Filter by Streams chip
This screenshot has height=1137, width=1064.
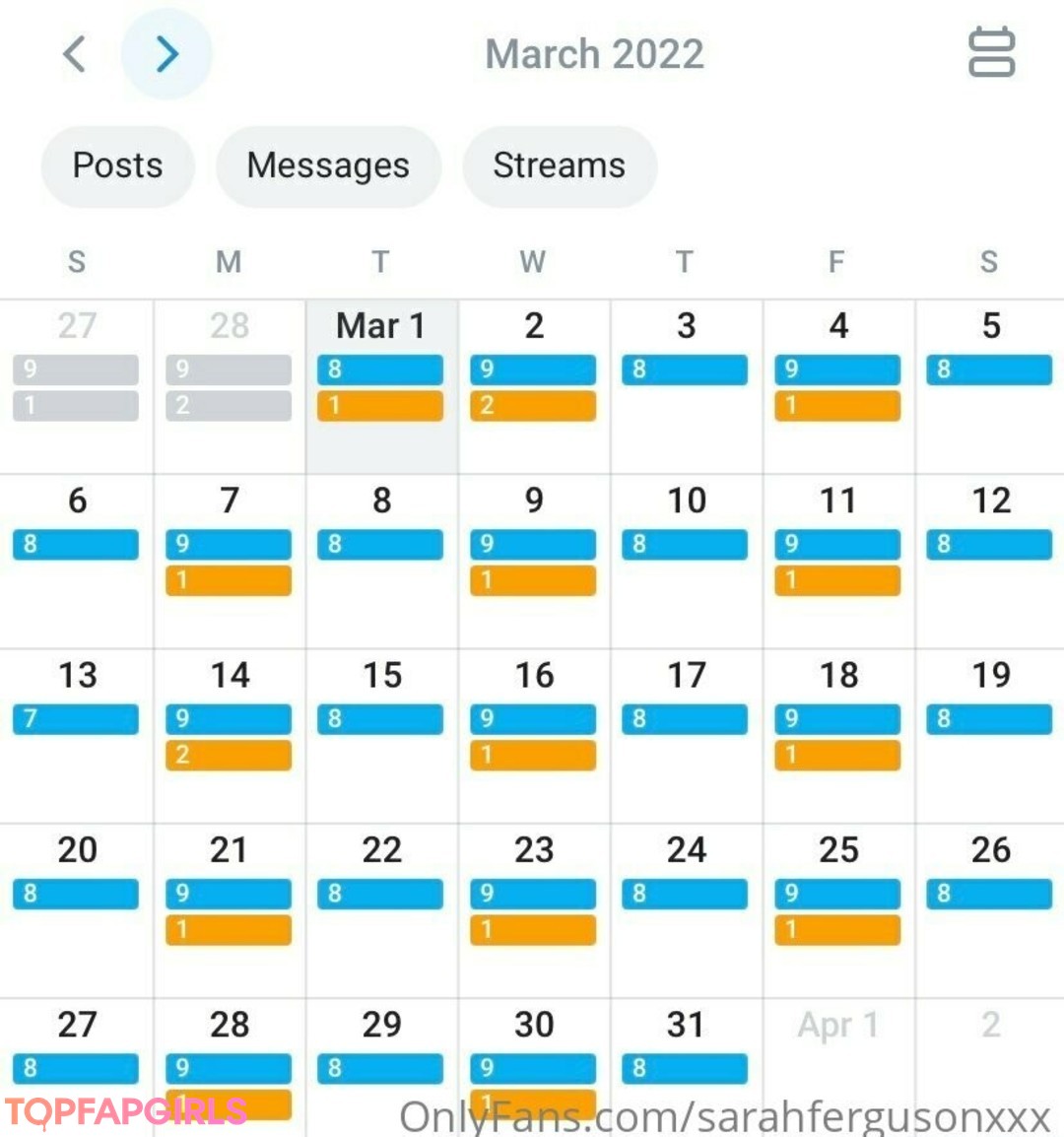559,166
